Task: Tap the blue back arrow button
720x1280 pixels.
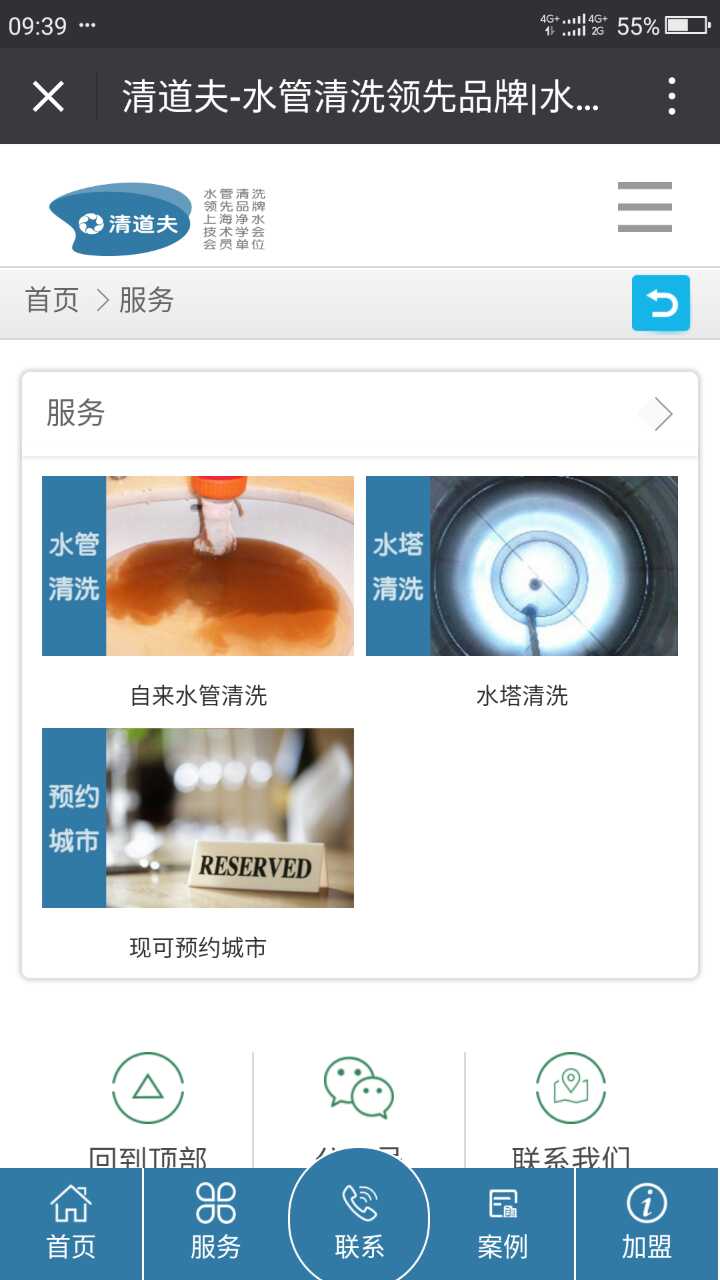Action: 661,303
